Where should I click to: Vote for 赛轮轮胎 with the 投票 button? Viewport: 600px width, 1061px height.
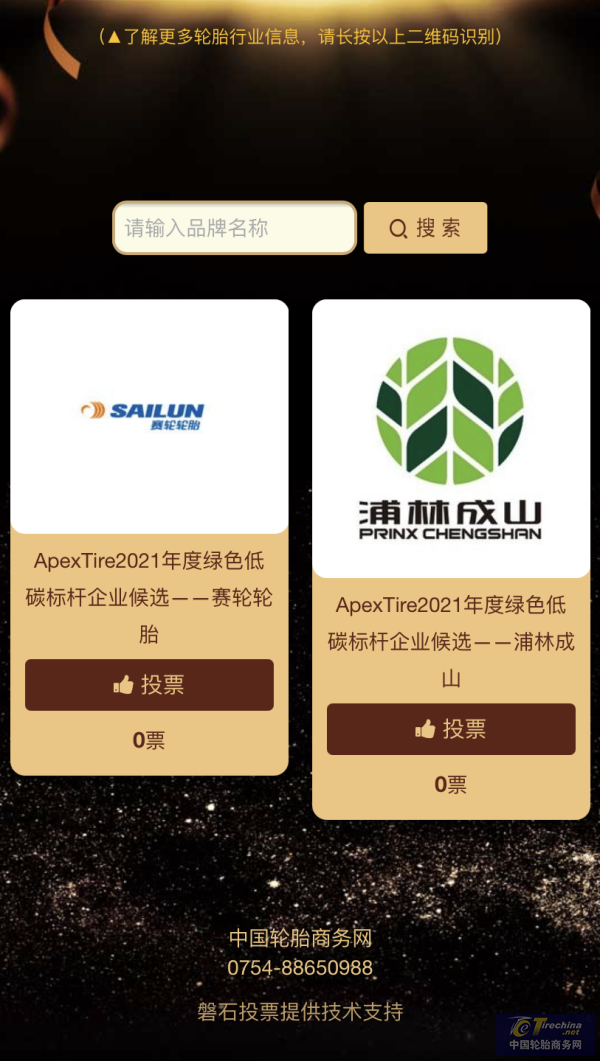(149, 685)
